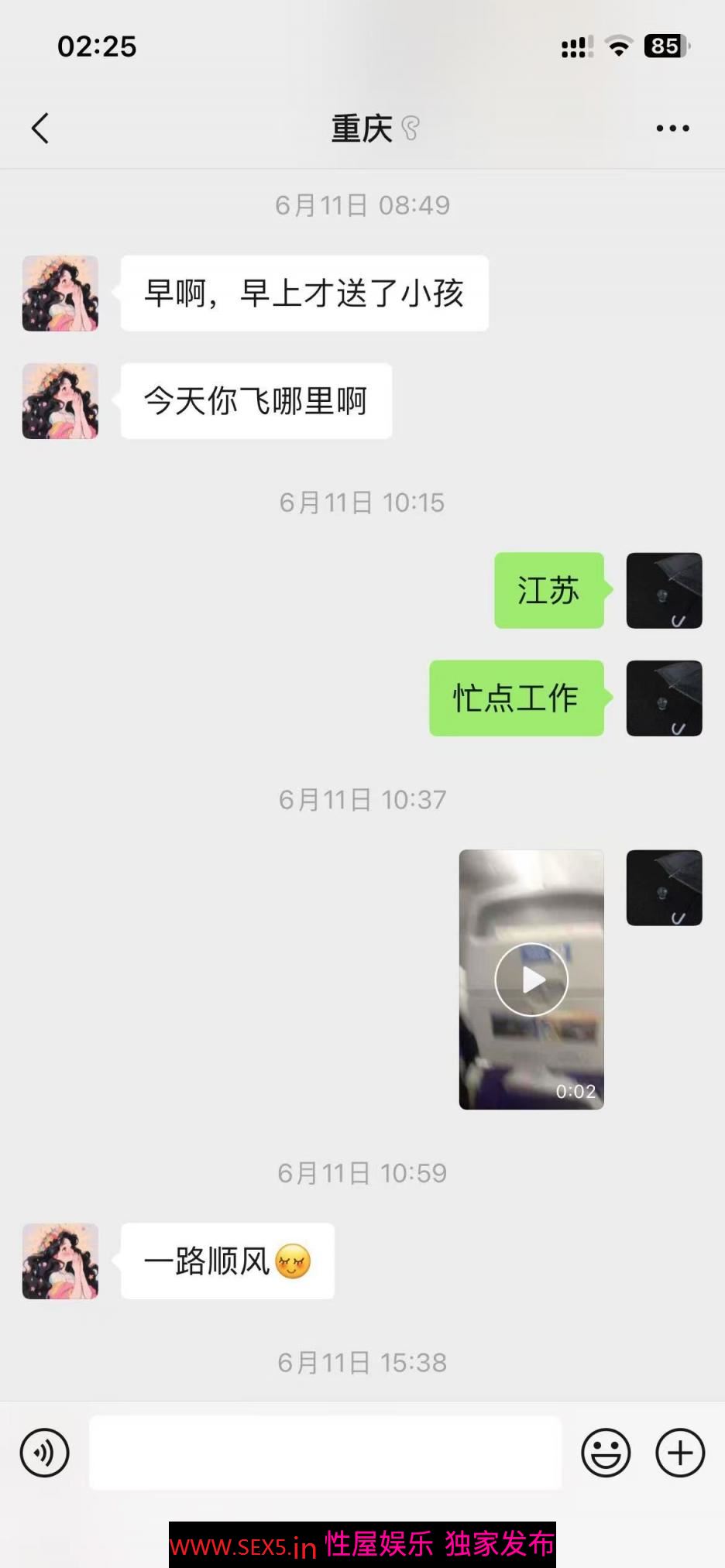The image size is (725, 1568).
Task: Open the plus attachments menu
Action: [680, 1453]
